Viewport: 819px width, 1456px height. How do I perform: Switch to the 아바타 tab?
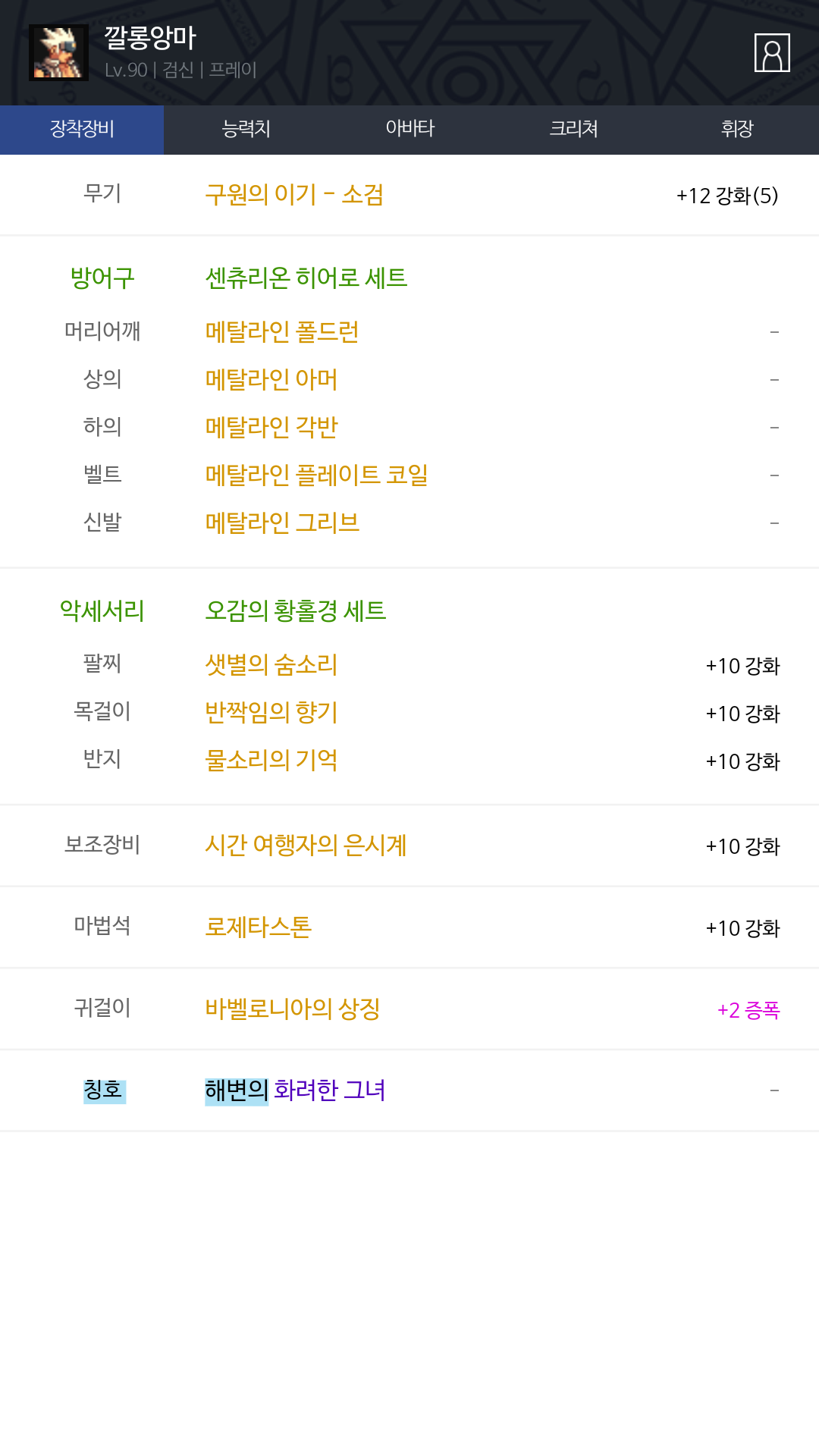tap(409, 130)
